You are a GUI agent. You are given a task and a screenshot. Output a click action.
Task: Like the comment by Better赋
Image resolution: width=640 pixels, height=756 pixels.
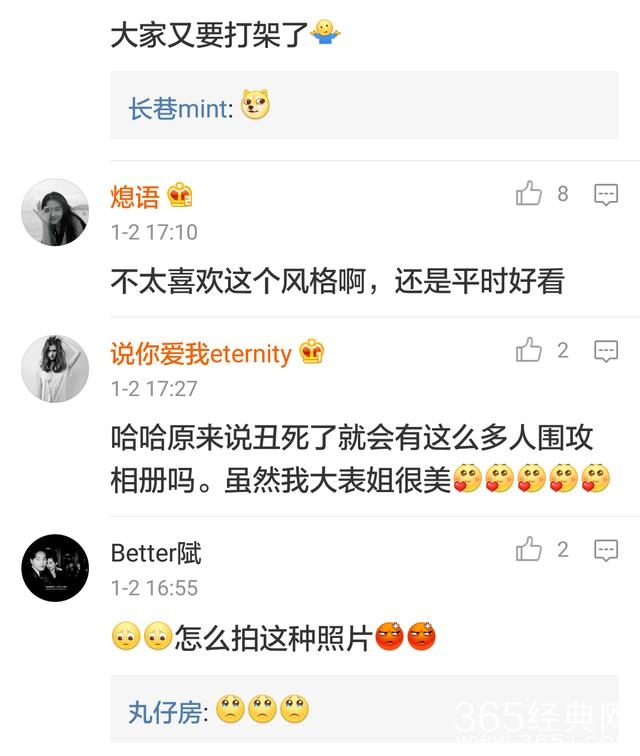(529, 548)
